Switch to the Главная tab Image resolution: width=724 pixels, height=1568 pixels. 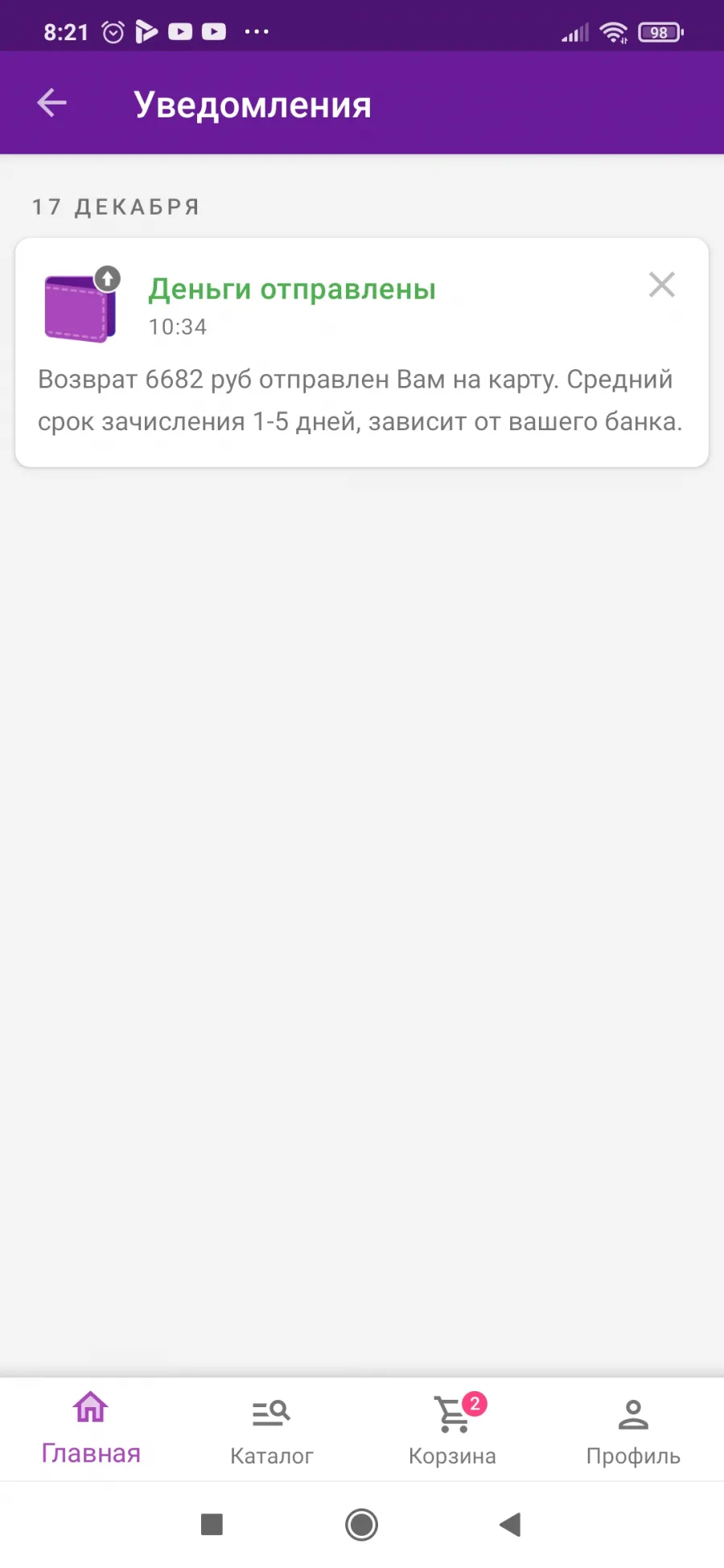tap(91, 1430)
